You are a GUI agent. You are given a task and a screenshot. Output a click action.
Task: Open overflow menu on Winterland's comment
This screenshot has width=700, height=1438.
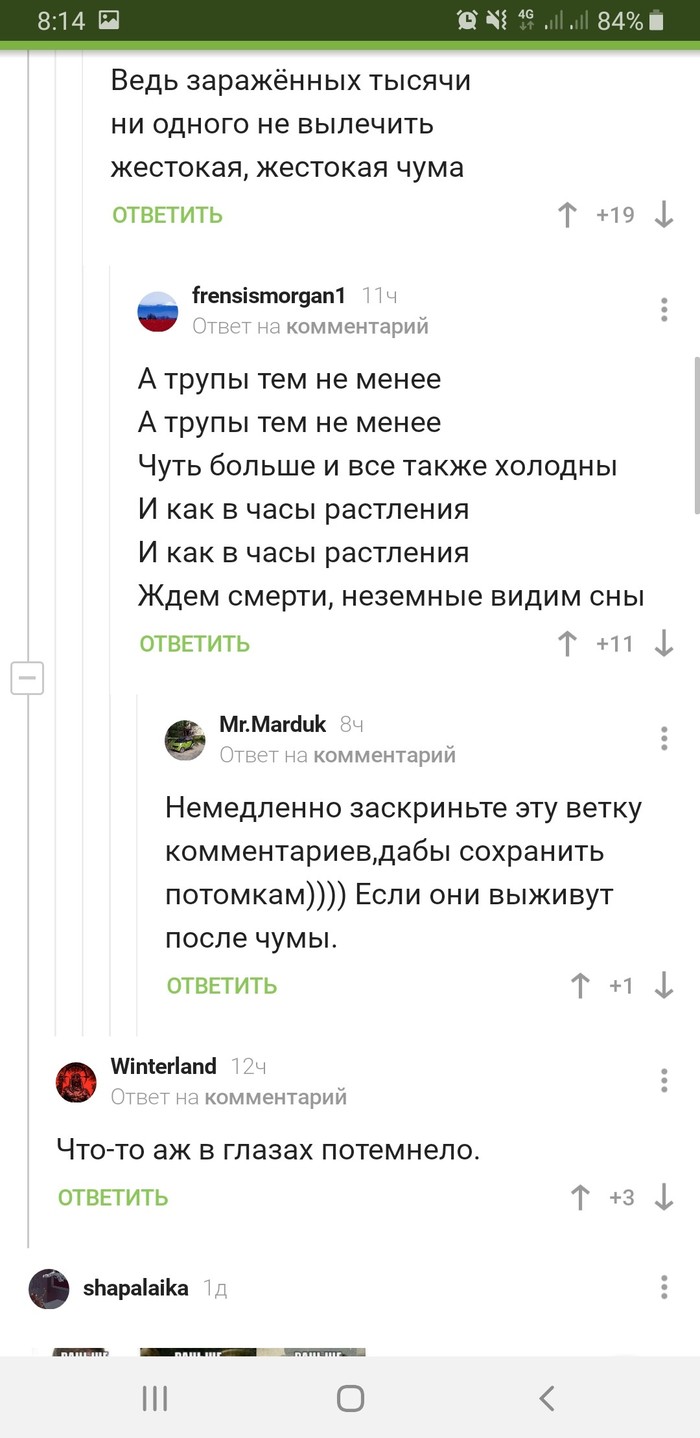pos(664,1080)
